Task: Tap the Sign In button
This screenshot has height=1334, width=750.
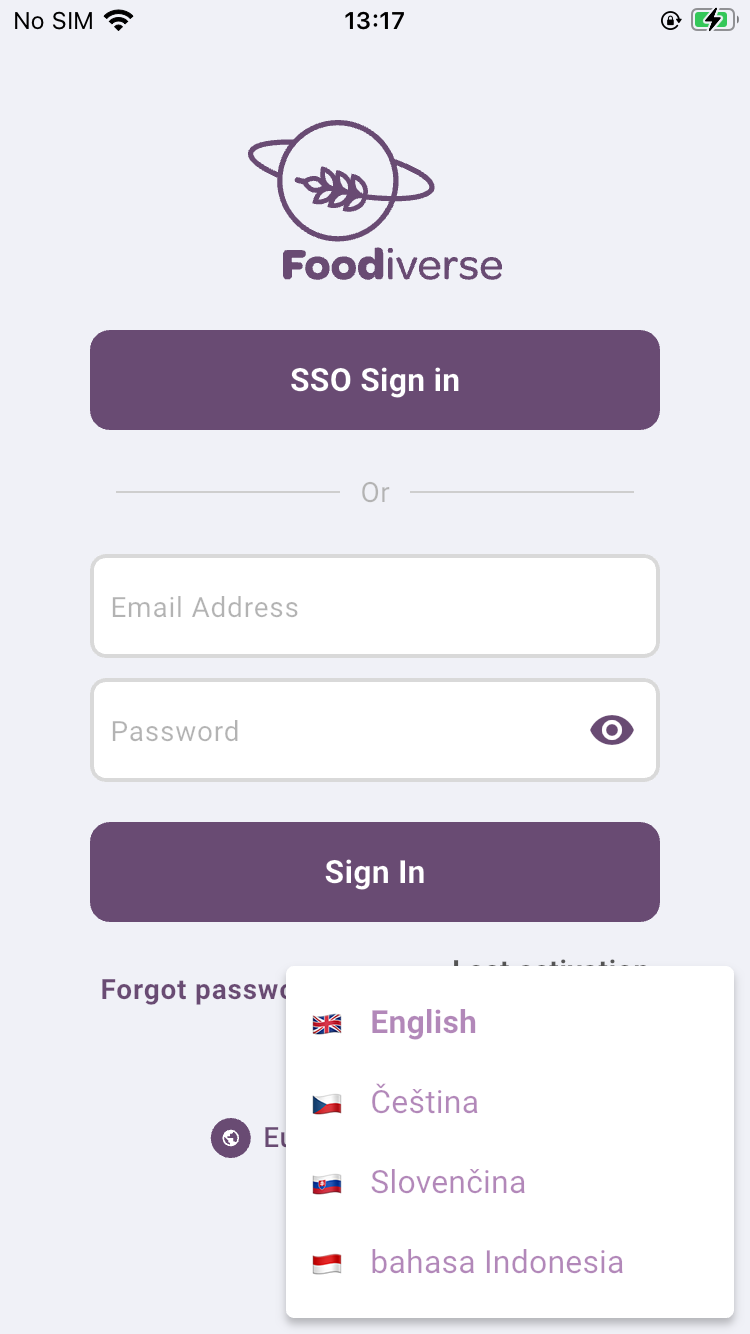Action: [x=375, y=872]
